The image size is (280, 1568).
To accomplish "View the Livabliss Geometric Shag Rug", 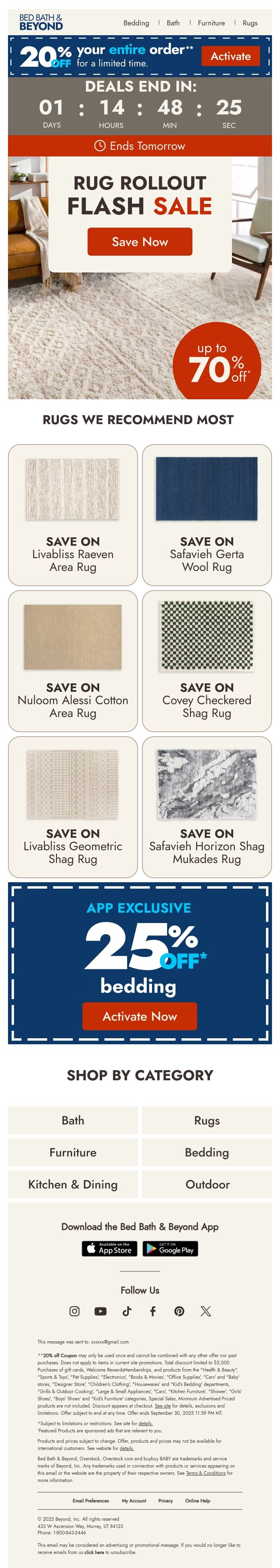I will [73, 807].
